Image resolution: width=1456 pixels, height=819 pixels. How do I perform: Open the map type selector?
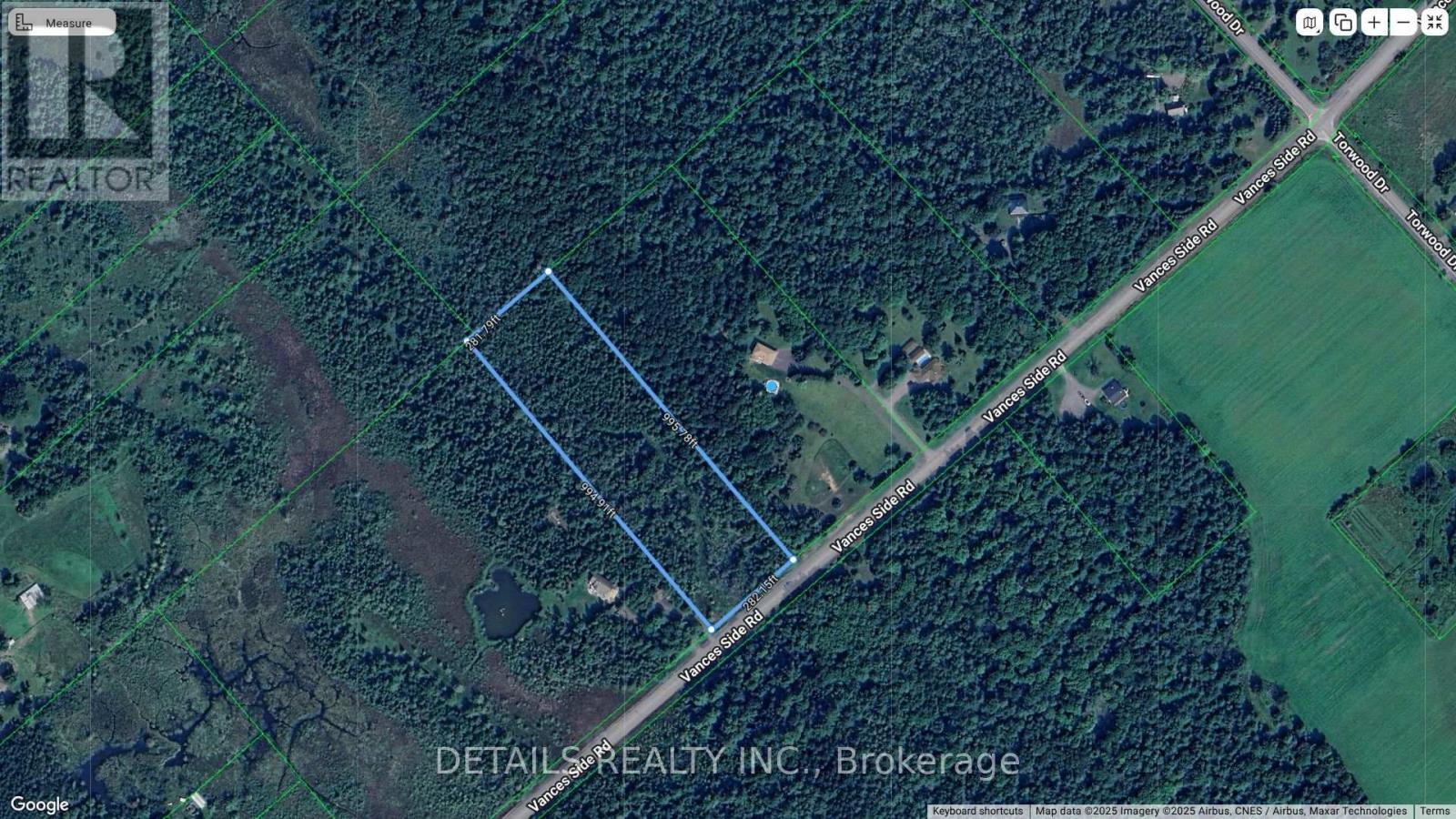[1309, 23]
